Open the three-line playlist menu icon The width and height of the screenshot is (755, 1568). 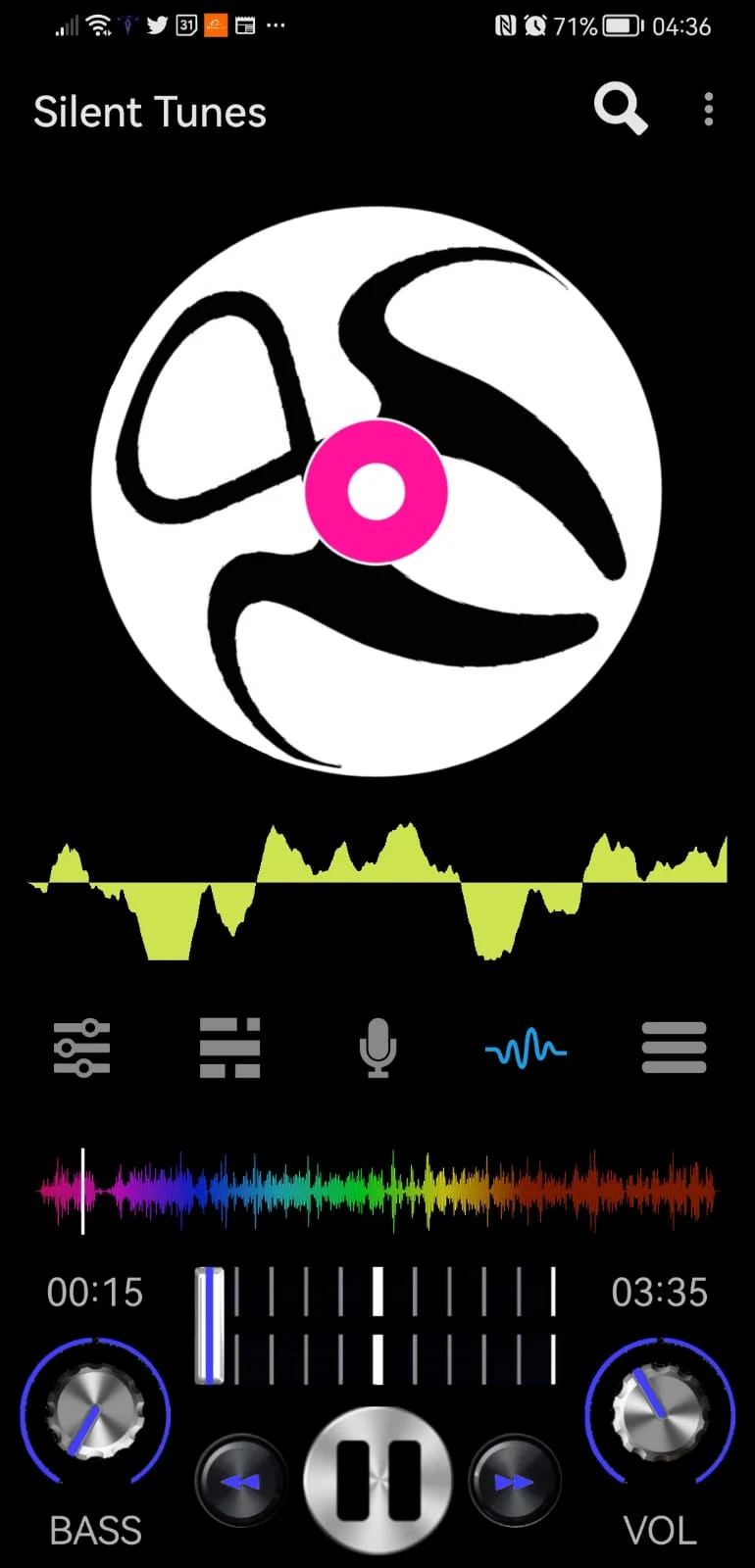pos(674,1048)
